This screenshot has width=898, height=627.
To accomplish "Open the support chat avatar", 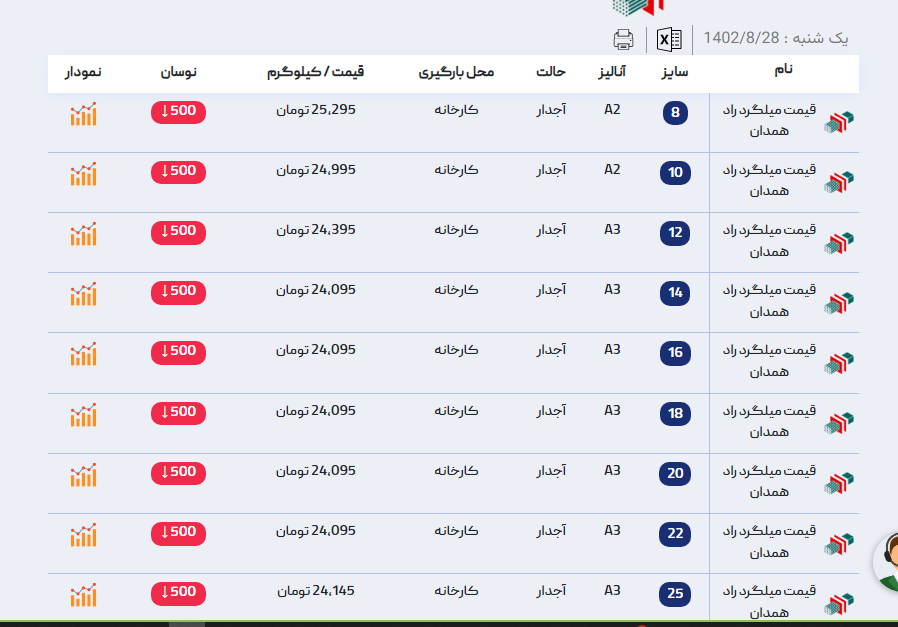I will click(888, 562).
